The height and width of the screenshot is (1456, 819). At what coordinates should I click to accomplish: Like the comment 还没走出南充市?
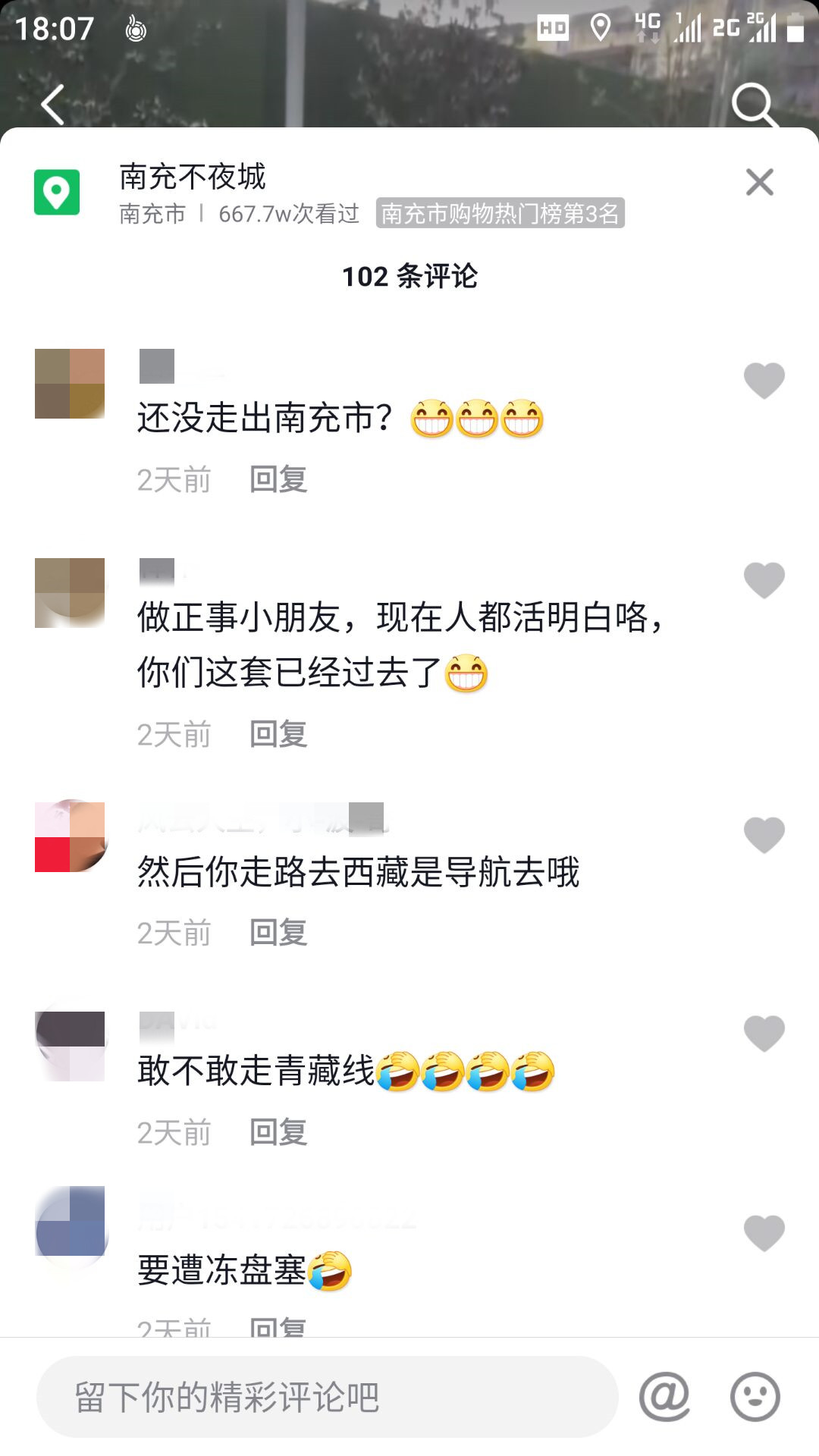tap(764, 381)
